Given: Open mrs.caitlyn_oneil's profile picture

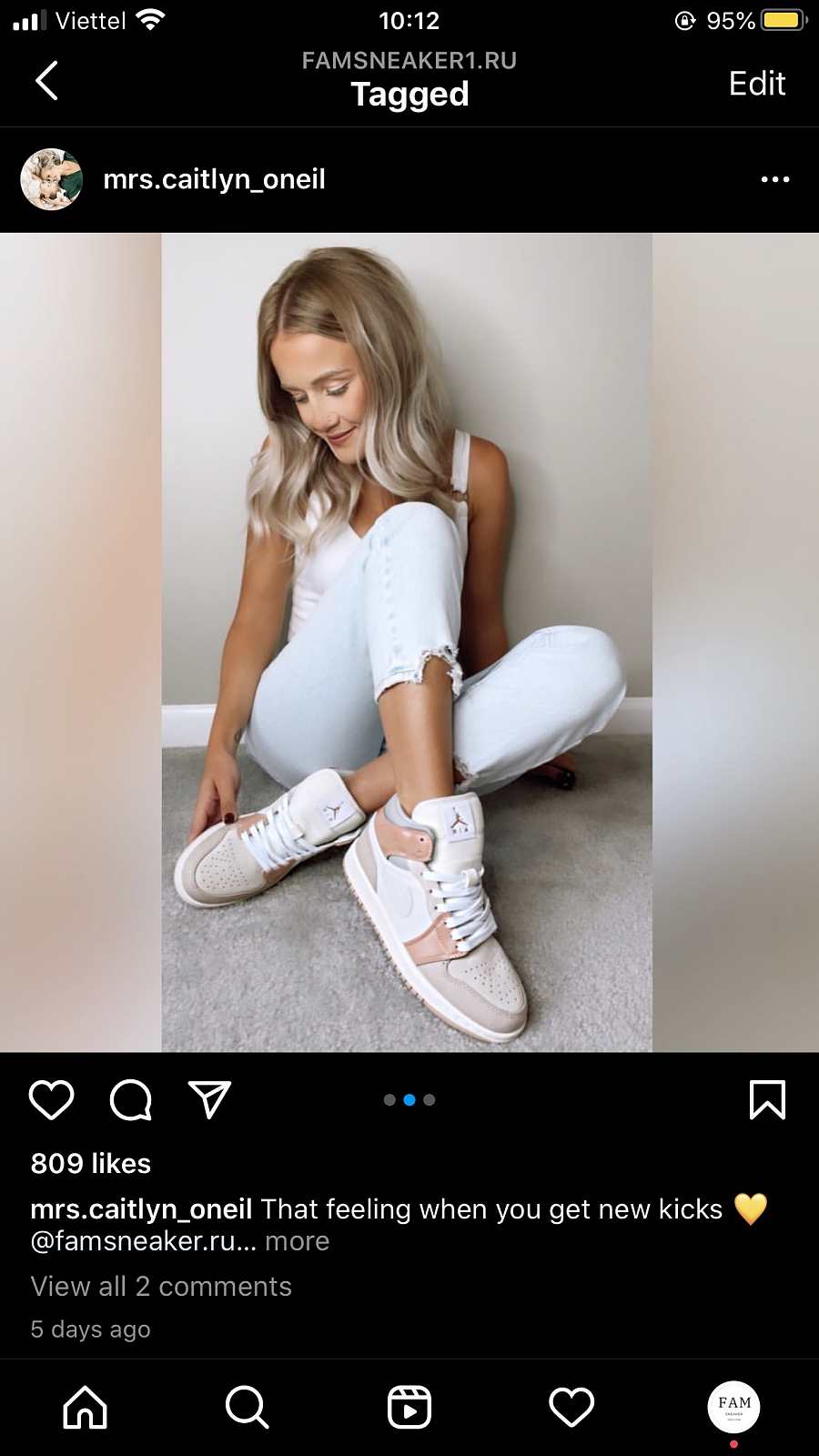Looking at the screenshot, I should 52,179.
